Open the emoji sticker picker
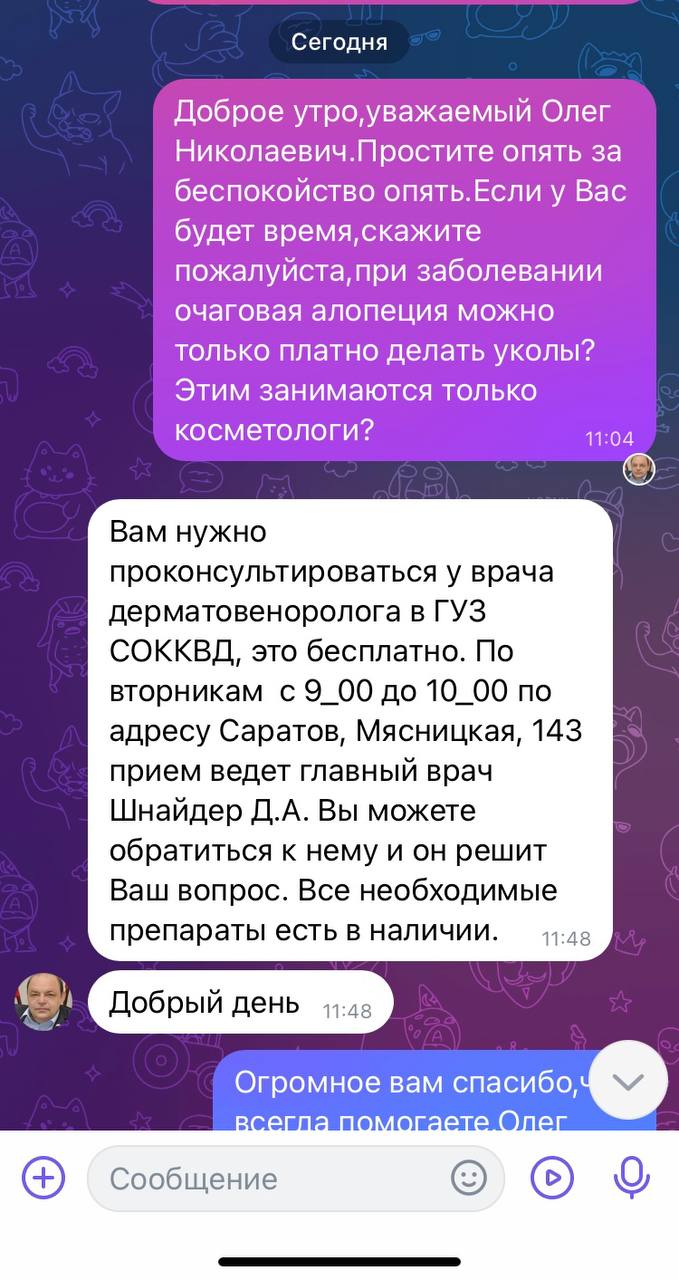 click(x=469, y=1178)
